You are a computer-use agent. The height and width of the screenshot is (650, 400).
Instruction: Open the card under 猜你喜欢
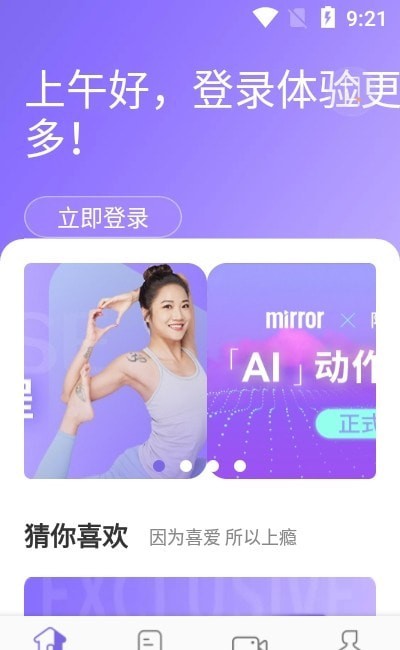click(200, 596)
